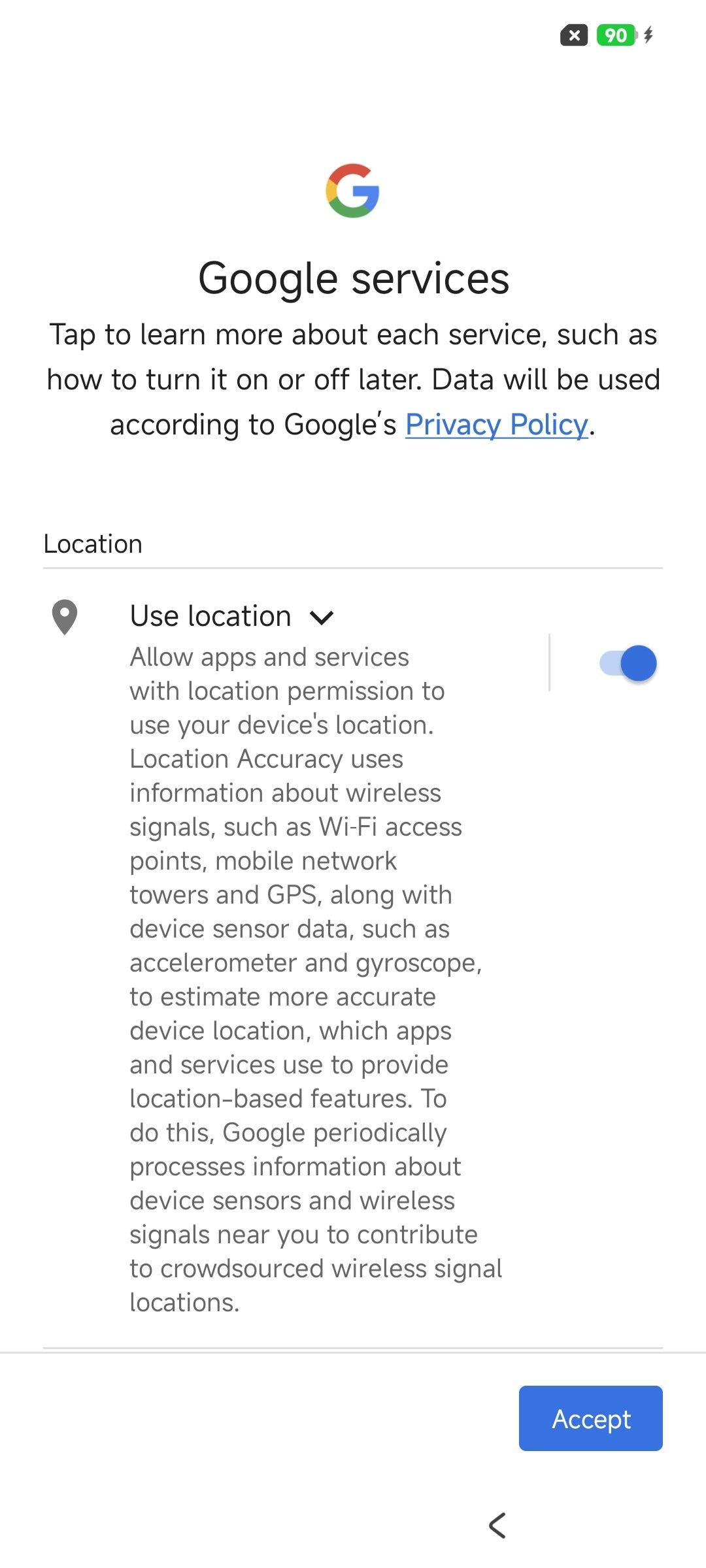Turn off the Use location switch
Image resolution: width=706 pixels, height=1568 pixels.
click(x=628, y=664)
